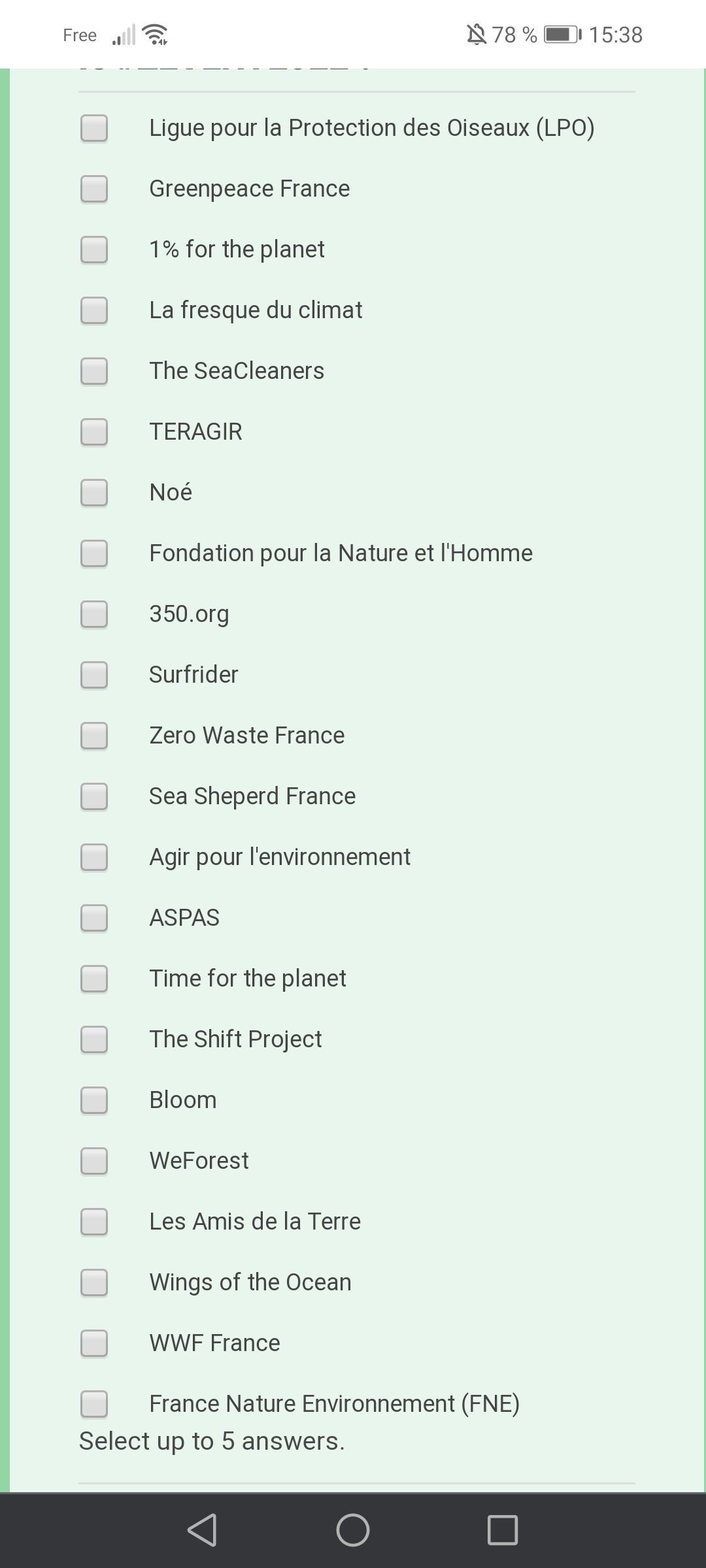
Task: Choose WWF France option
Action: 94,1343
